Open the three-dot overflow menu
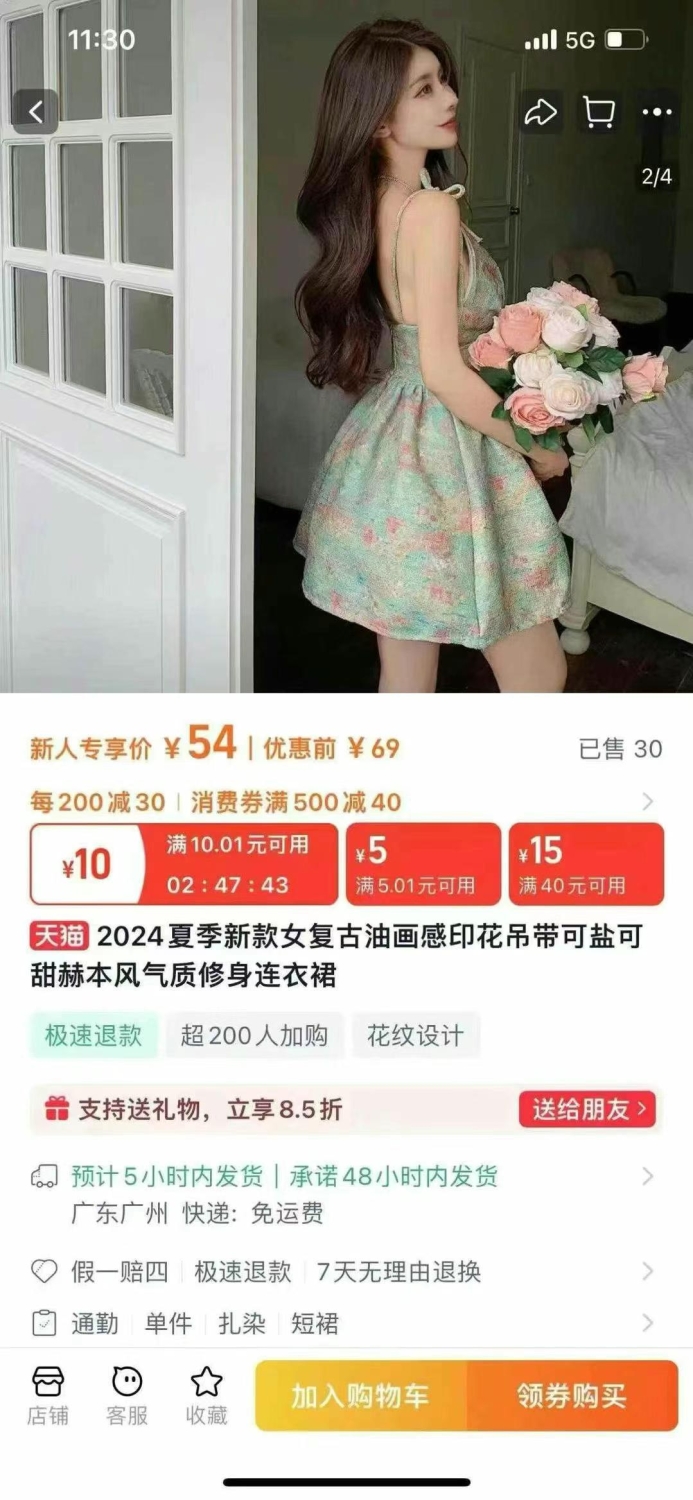Screen dimensions: 693x1500 pyautogui.click(x=657, y=112)
